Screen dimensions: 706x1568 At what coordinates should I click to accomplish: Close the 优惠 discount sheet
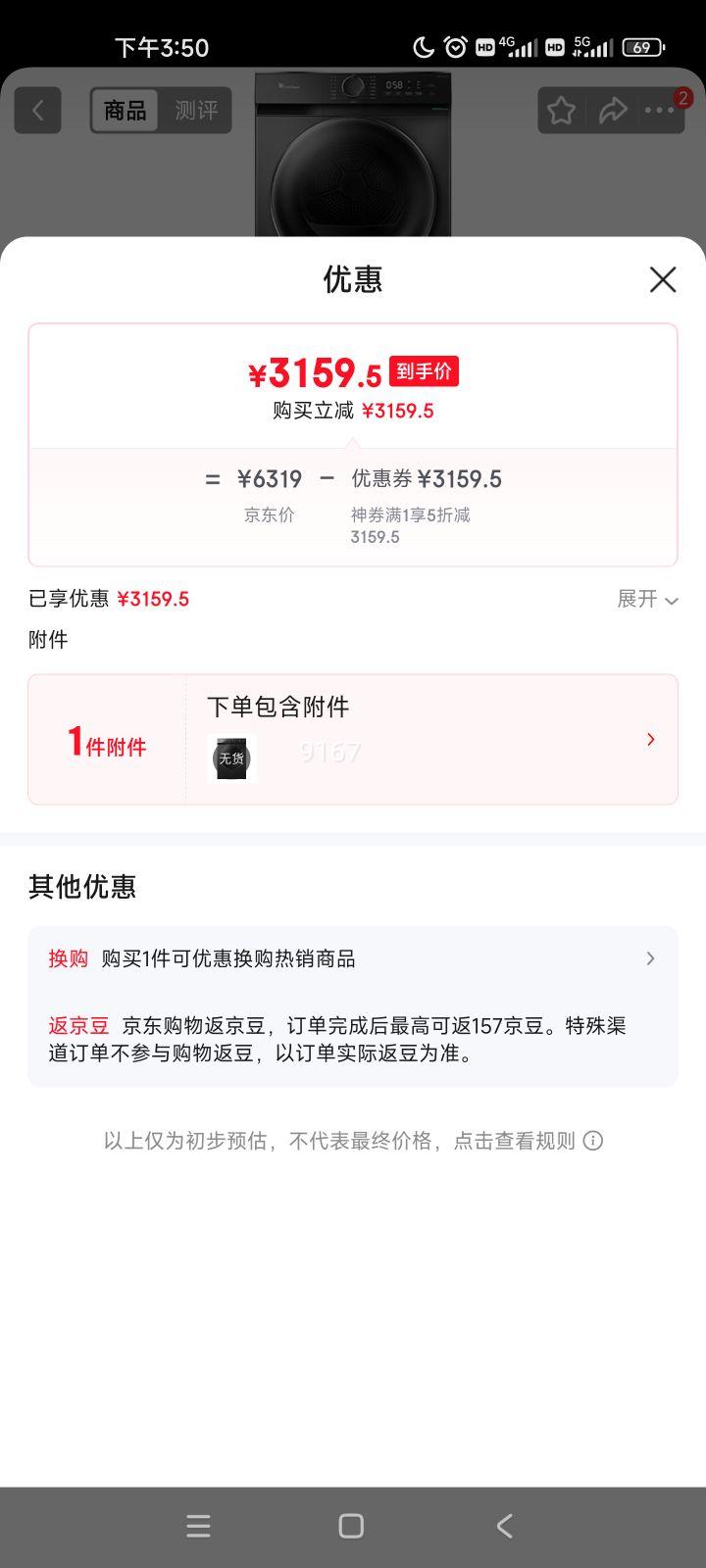click(x=663, y=279)
